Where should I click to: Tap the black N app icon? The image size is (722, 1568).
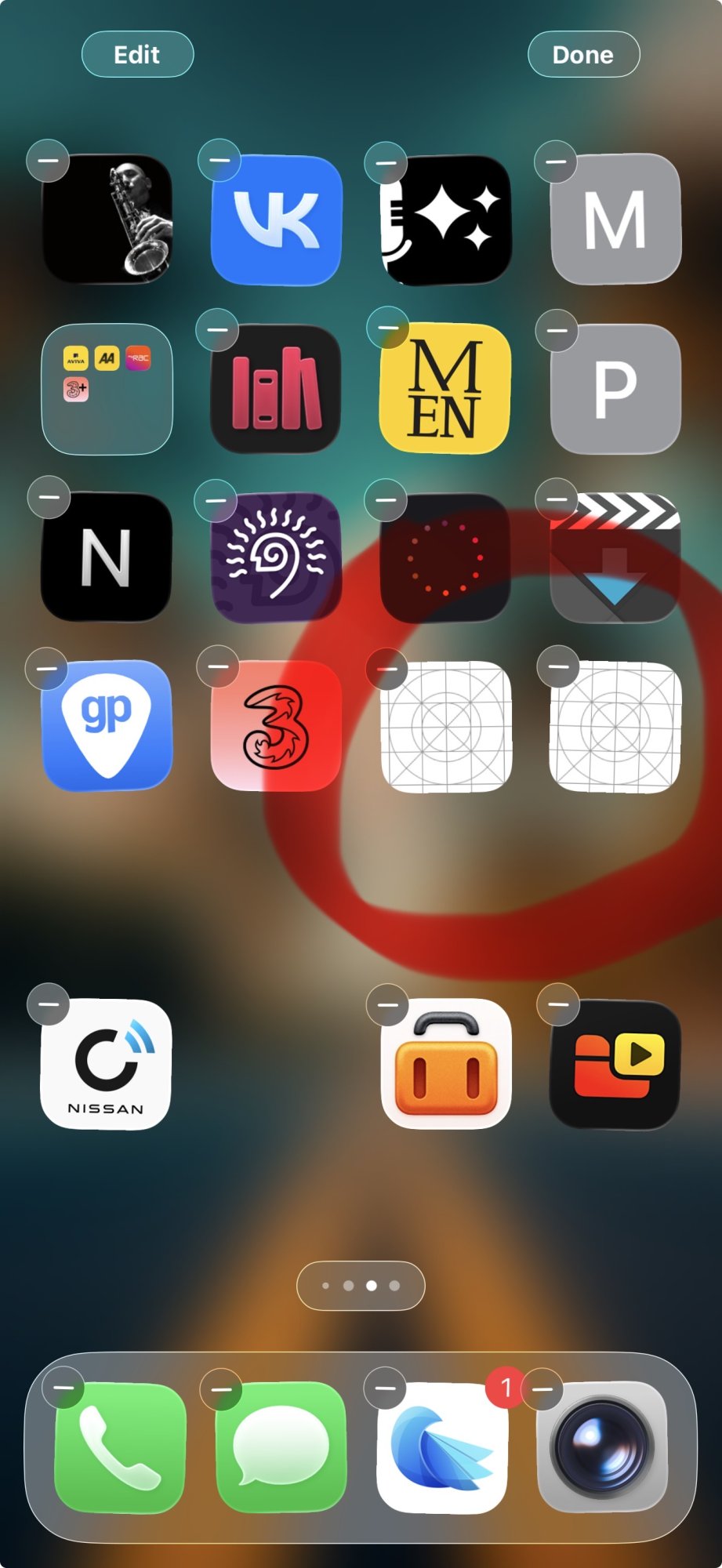click(x=107, y=557)
